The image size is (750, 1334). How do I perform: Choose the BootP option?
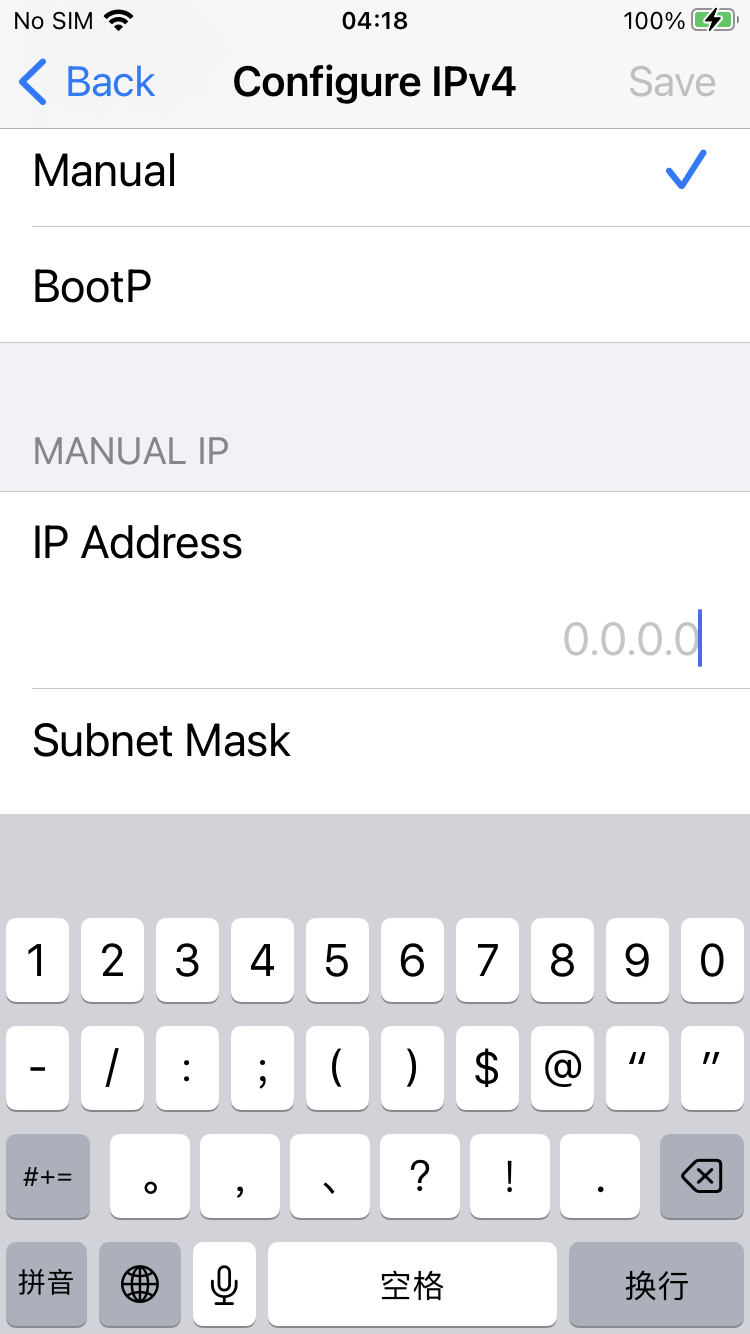click(375, 286)
